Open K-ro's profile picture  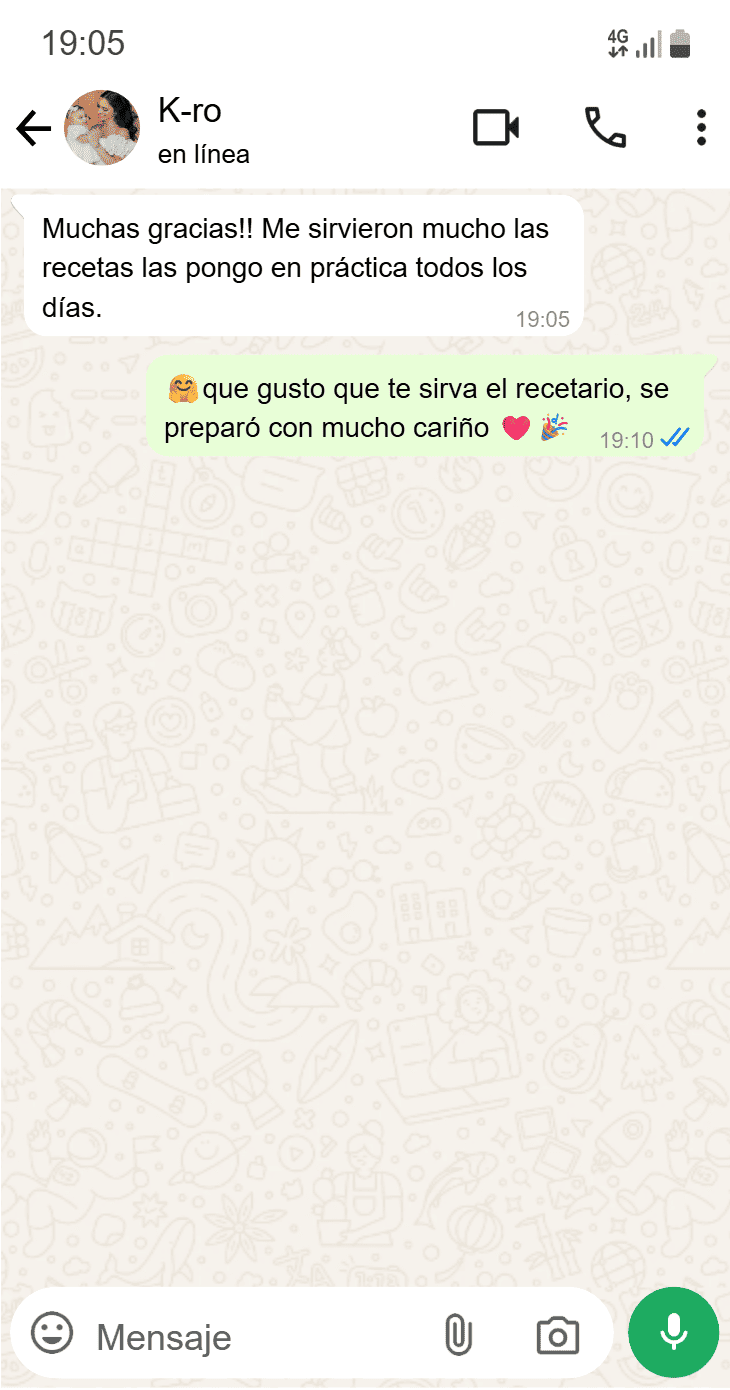point(102,128)
